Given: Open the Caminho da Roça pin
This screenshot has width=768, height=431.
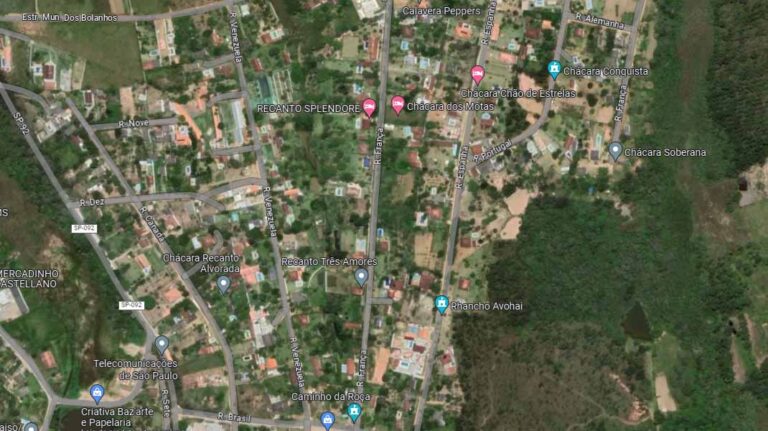Looking at the screenshot, I should [x=353, y=411].
